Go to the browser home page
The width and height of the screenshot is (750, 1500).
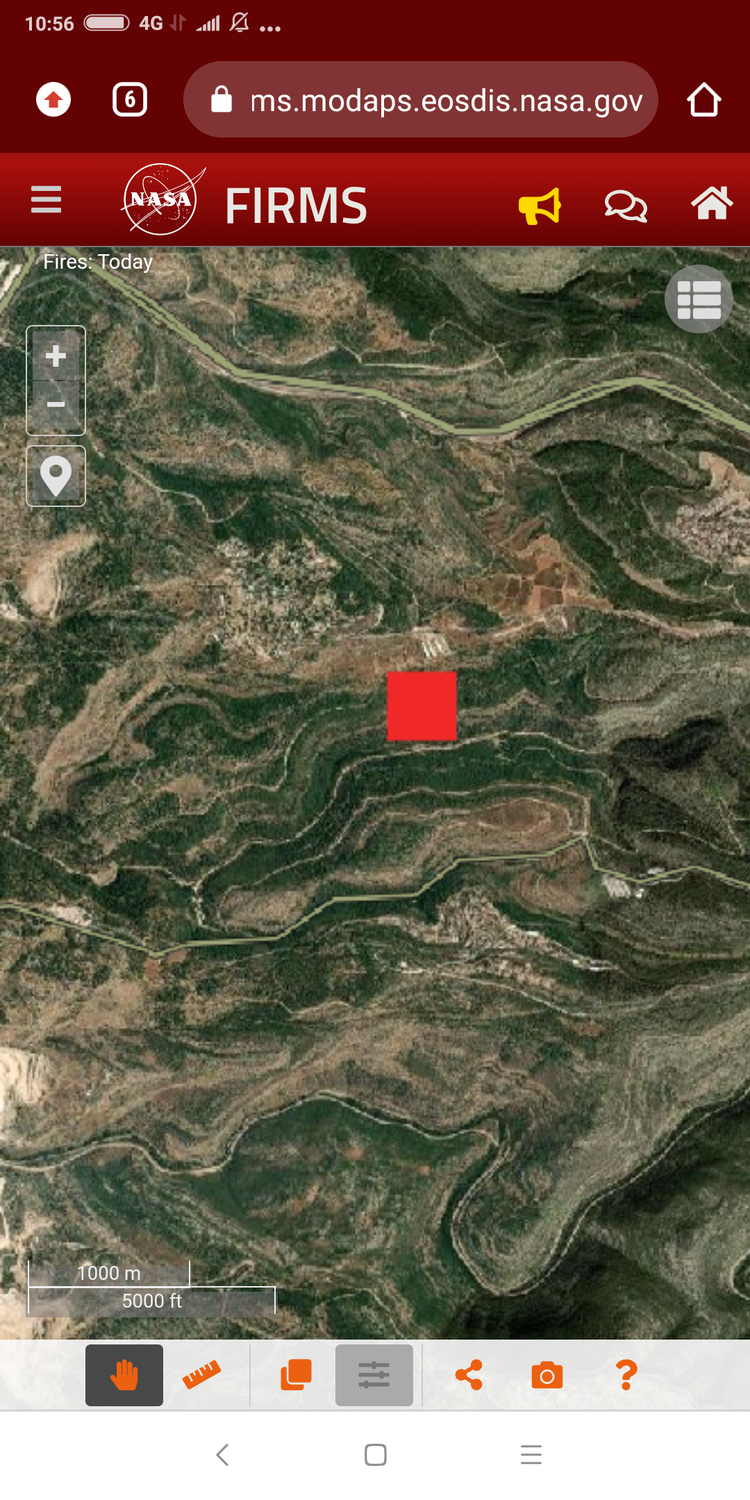click(x=704, y=100)
